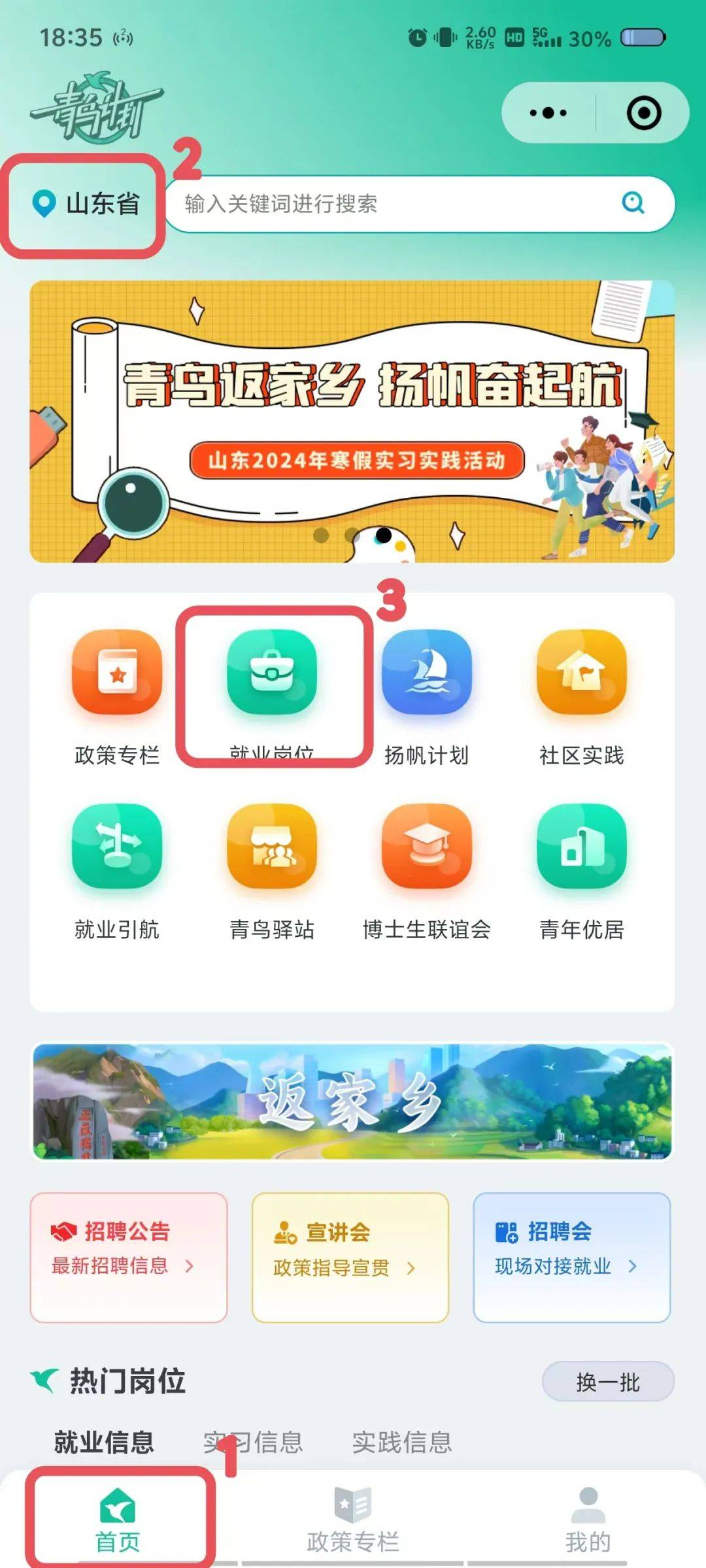Open 扬帆计划 sailing program

pyautogui.click(x=426, y=696)
